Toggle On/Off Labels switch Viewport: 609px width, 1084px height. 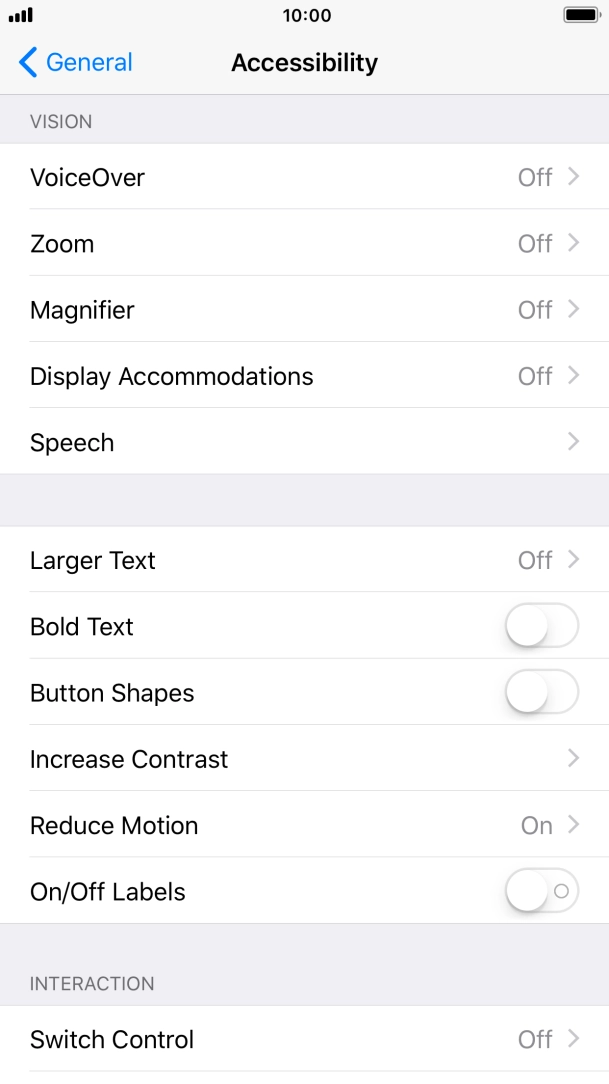point(541,891)
